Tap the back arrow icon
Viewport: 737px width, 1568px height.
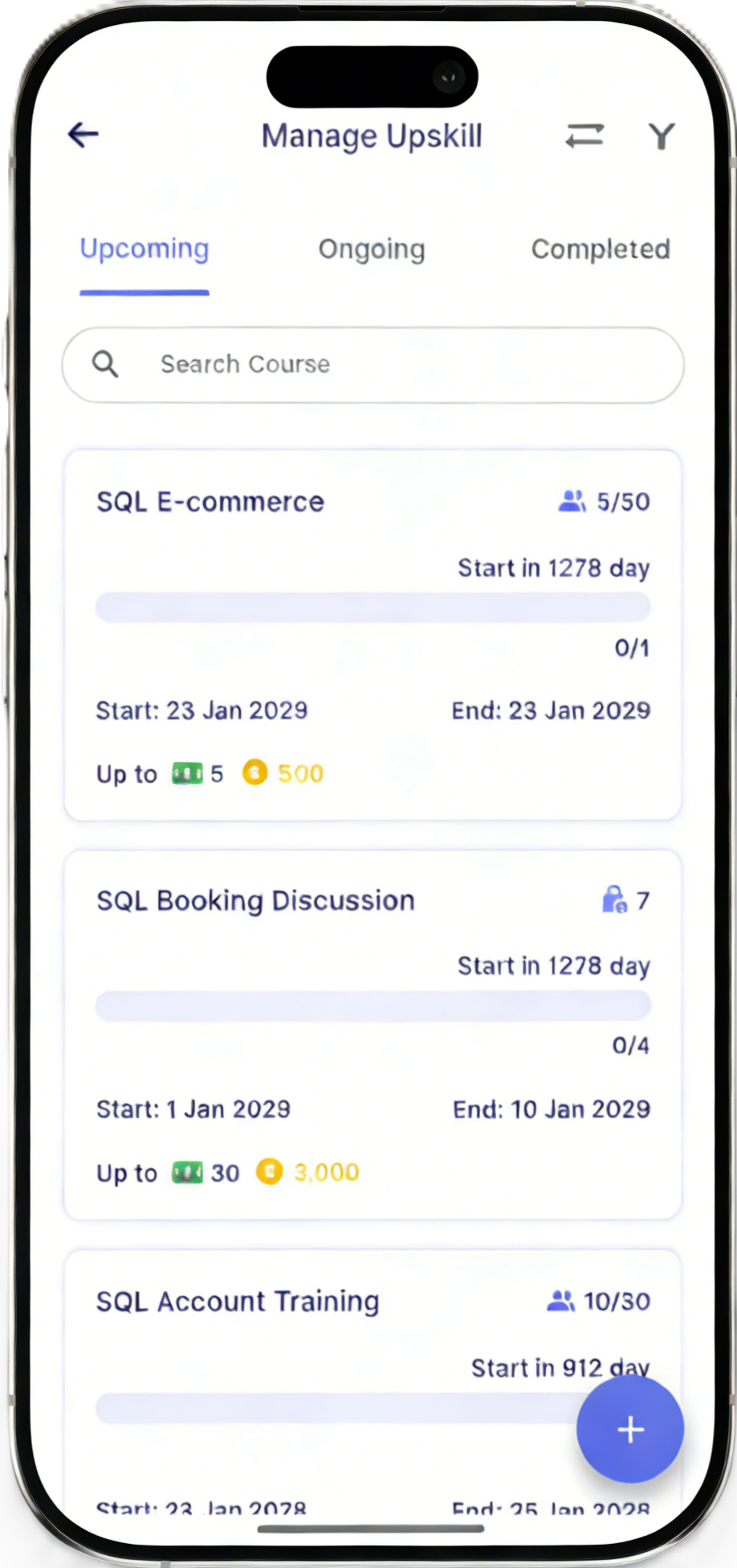tap(83, 134)
